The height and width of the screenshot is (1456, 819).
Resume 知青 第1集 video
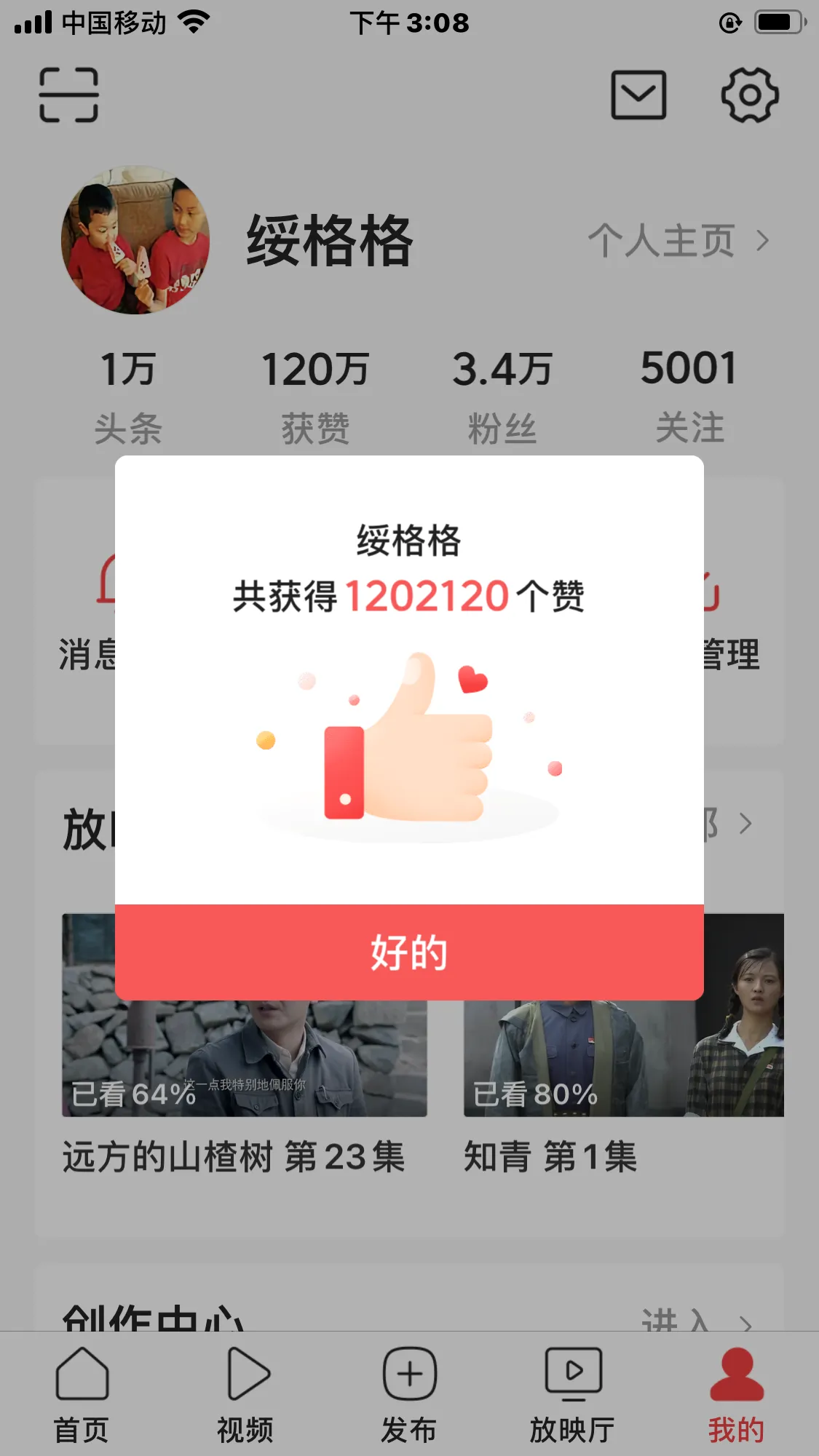[x=623, y=1062]
